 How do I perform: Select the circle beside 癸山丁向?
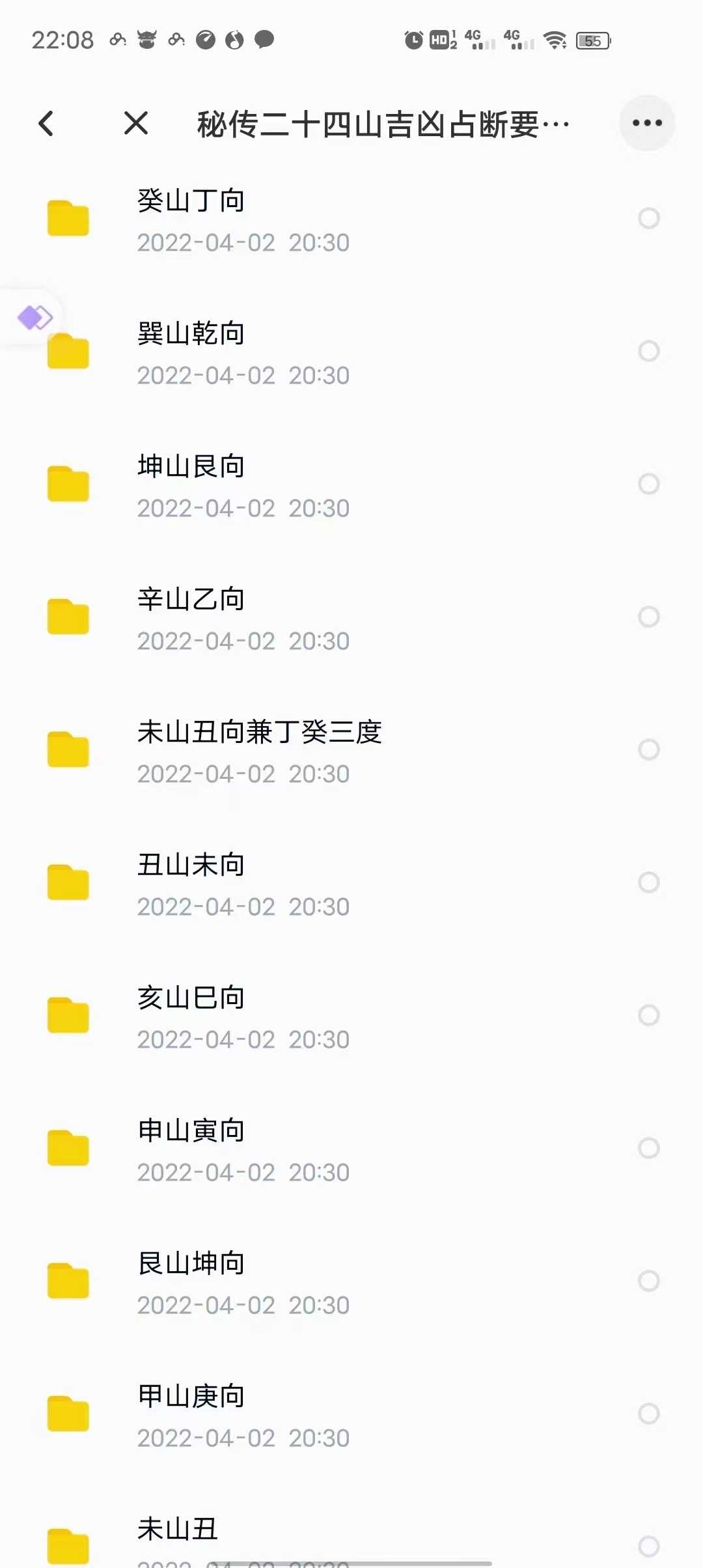648,217
